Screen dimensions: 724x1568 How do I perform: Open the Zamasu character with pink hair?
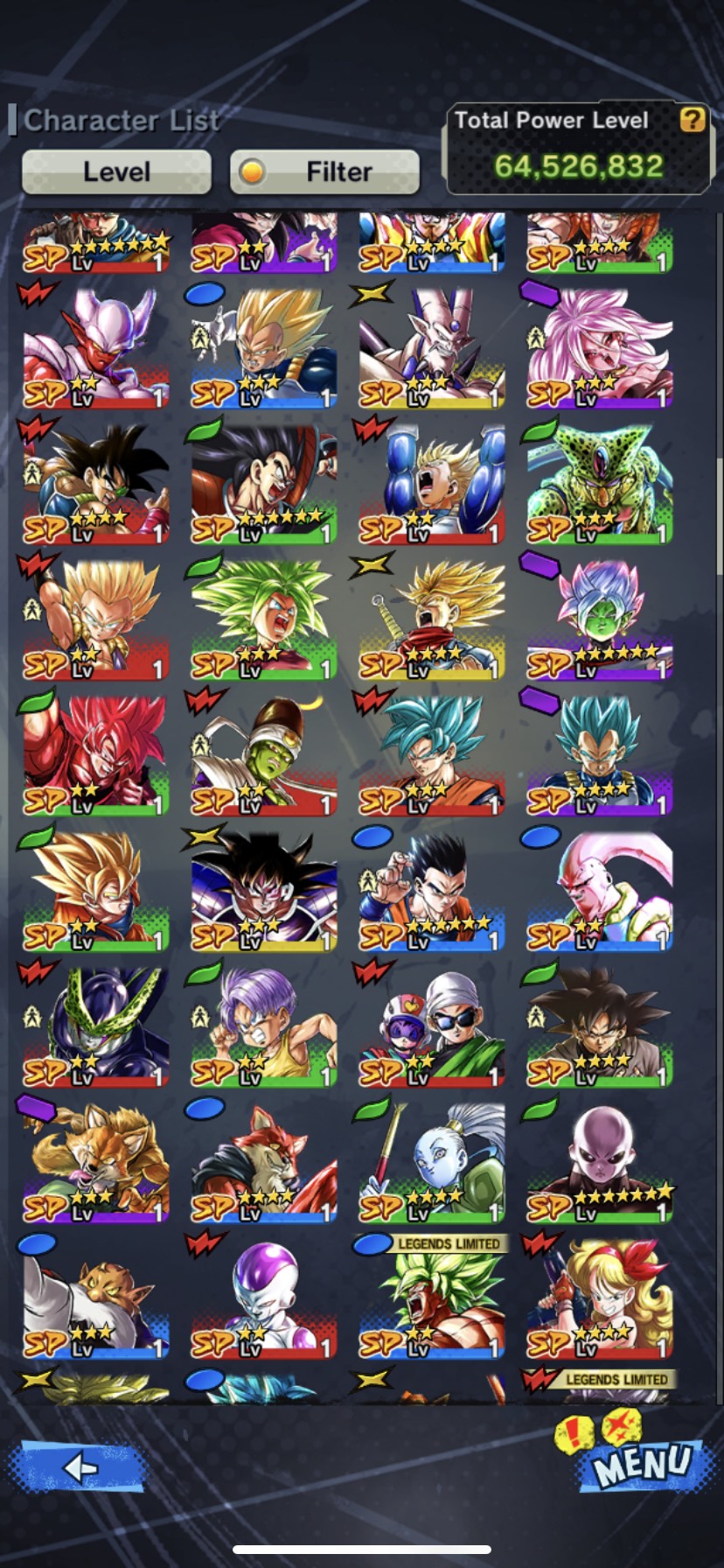(x=599, y=619)
